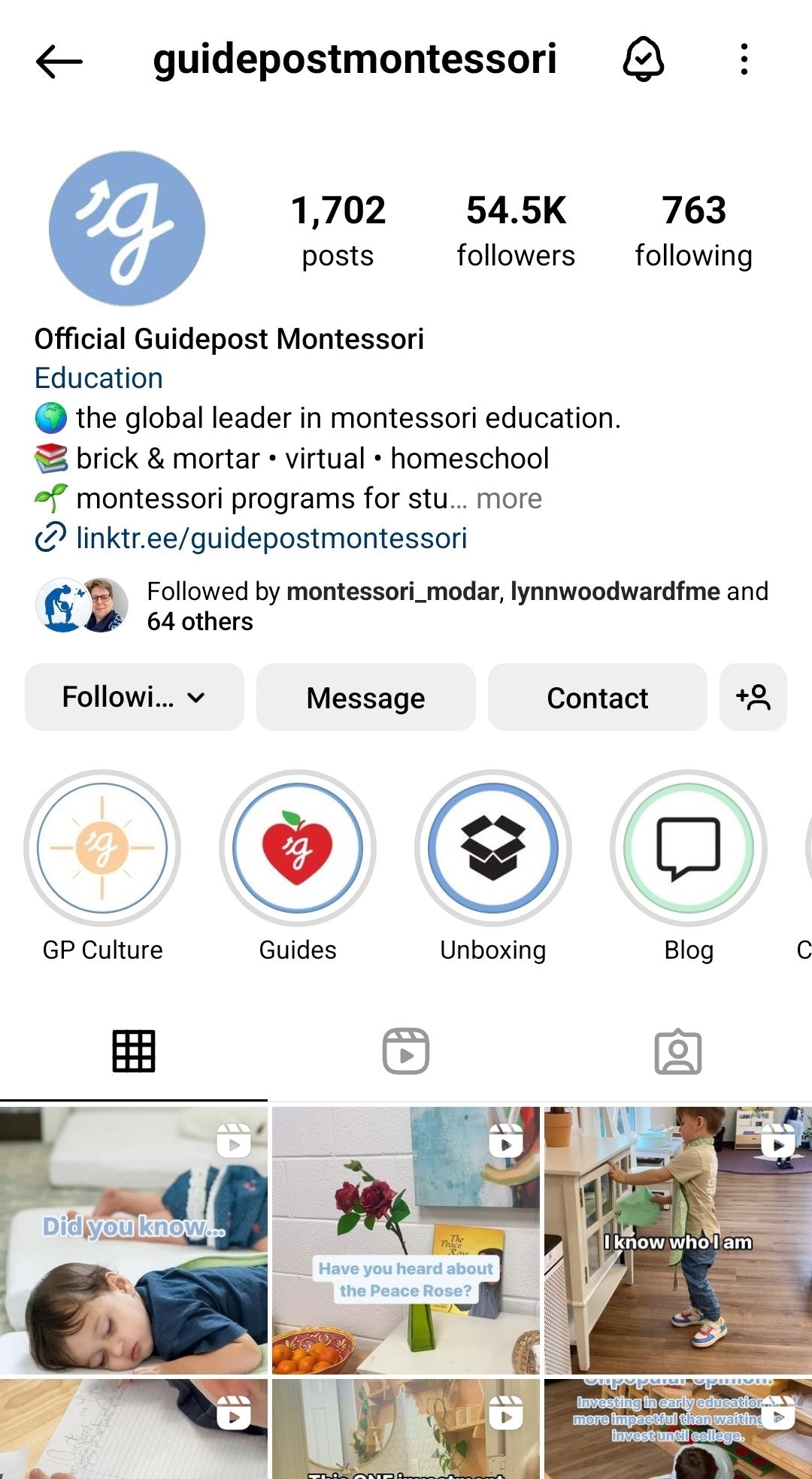Open the 'I know who I am' reel

point(678,1239)
